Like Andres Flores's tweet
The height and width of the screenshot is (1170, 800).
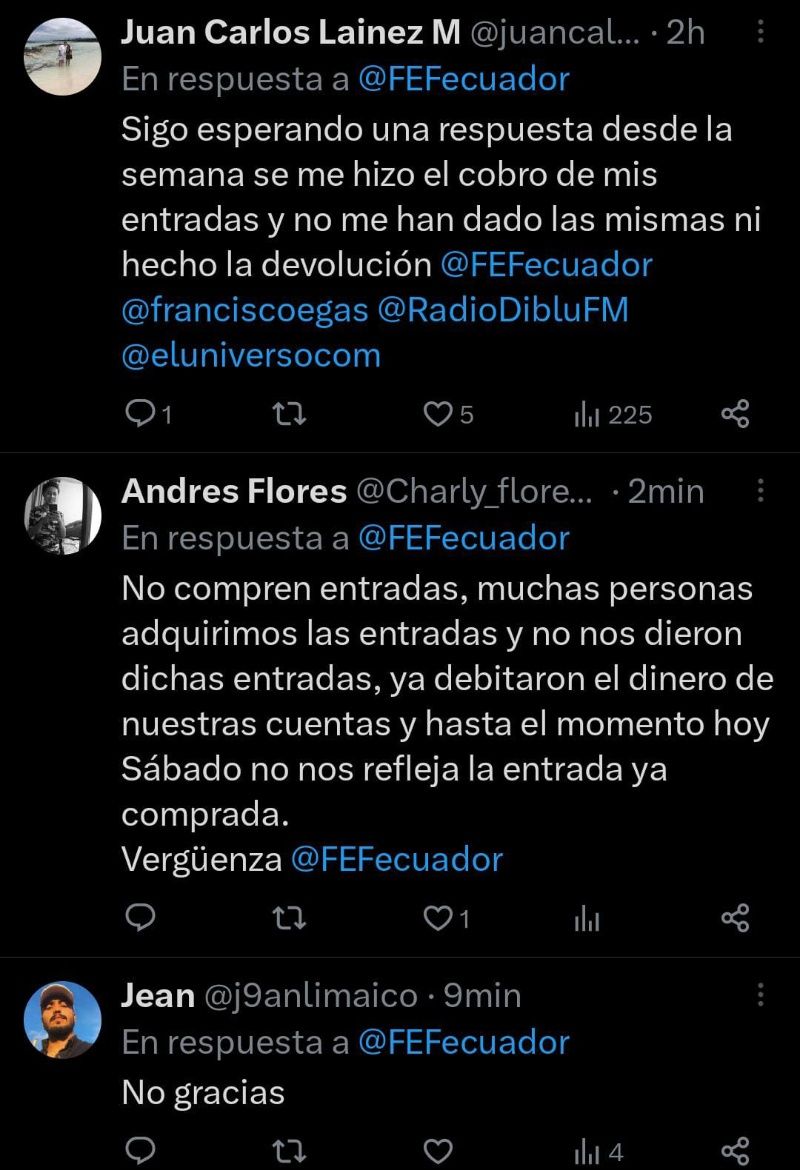click(438, 918)
